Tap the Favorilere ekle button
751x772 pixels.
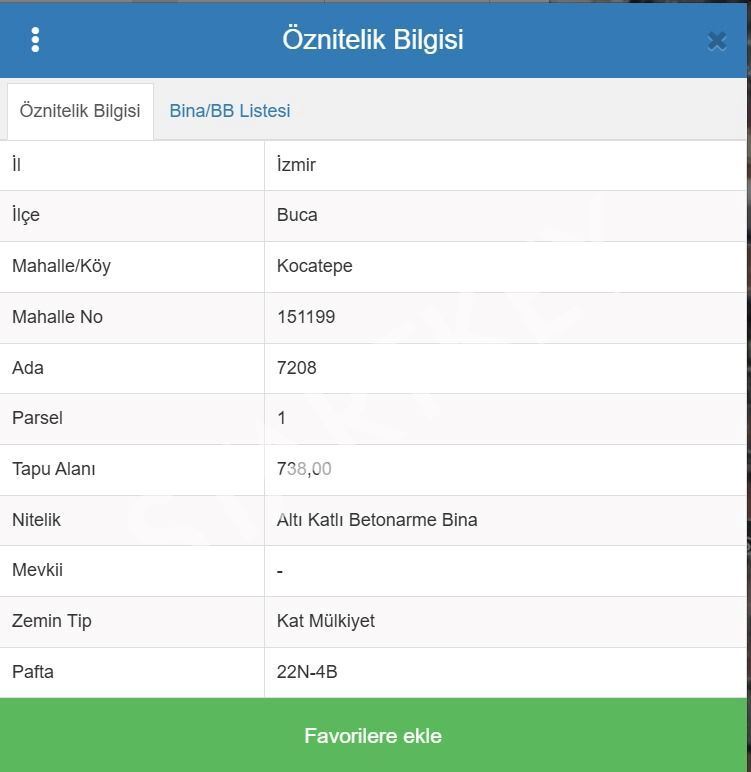[x=373, y=736]
